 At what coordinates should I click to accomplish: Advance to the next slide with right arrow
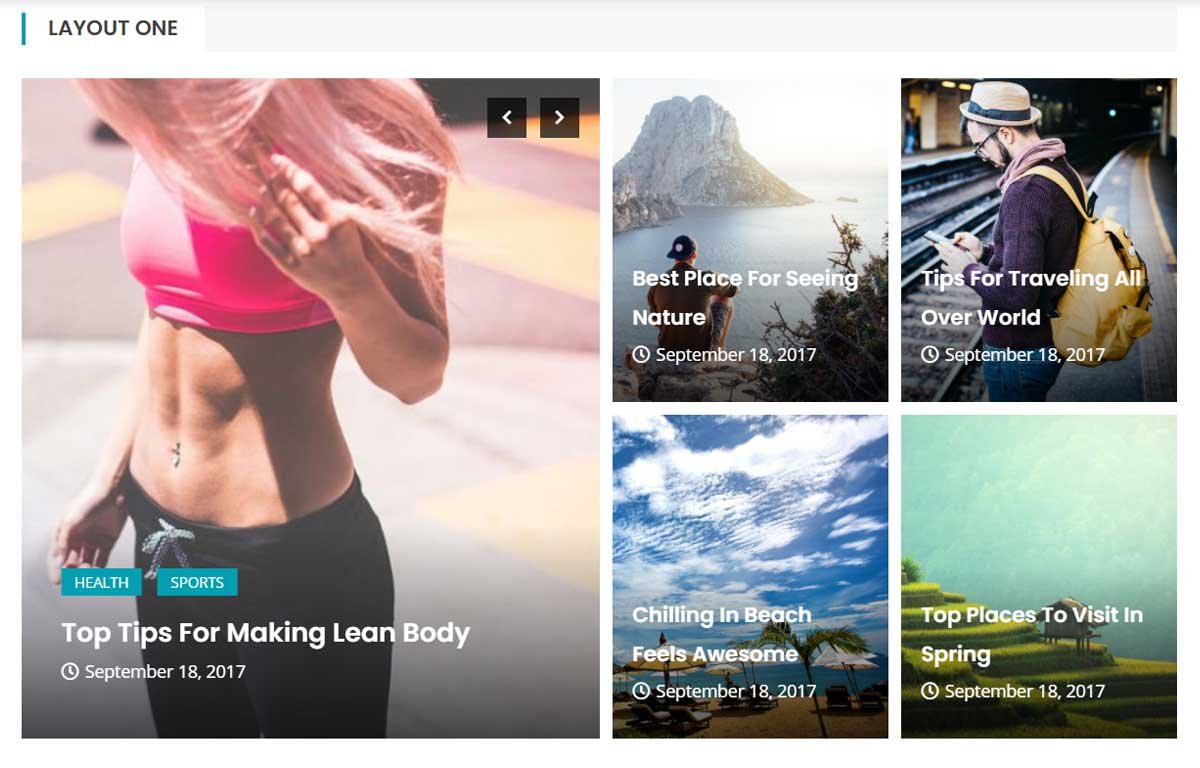[559, 118]
